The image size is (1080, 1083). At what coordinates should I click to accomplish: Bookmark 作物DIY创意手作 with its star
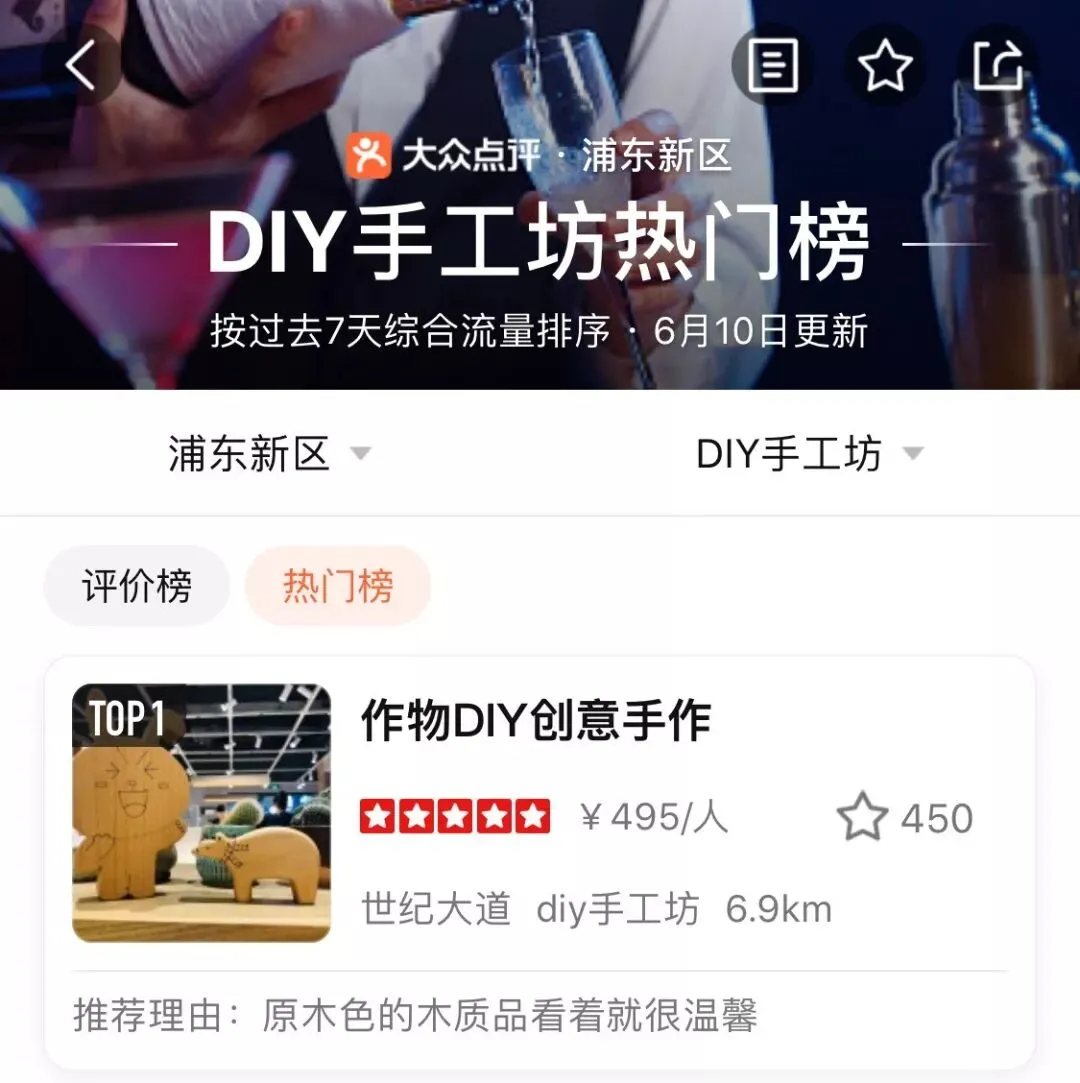(x=862, y=817)
